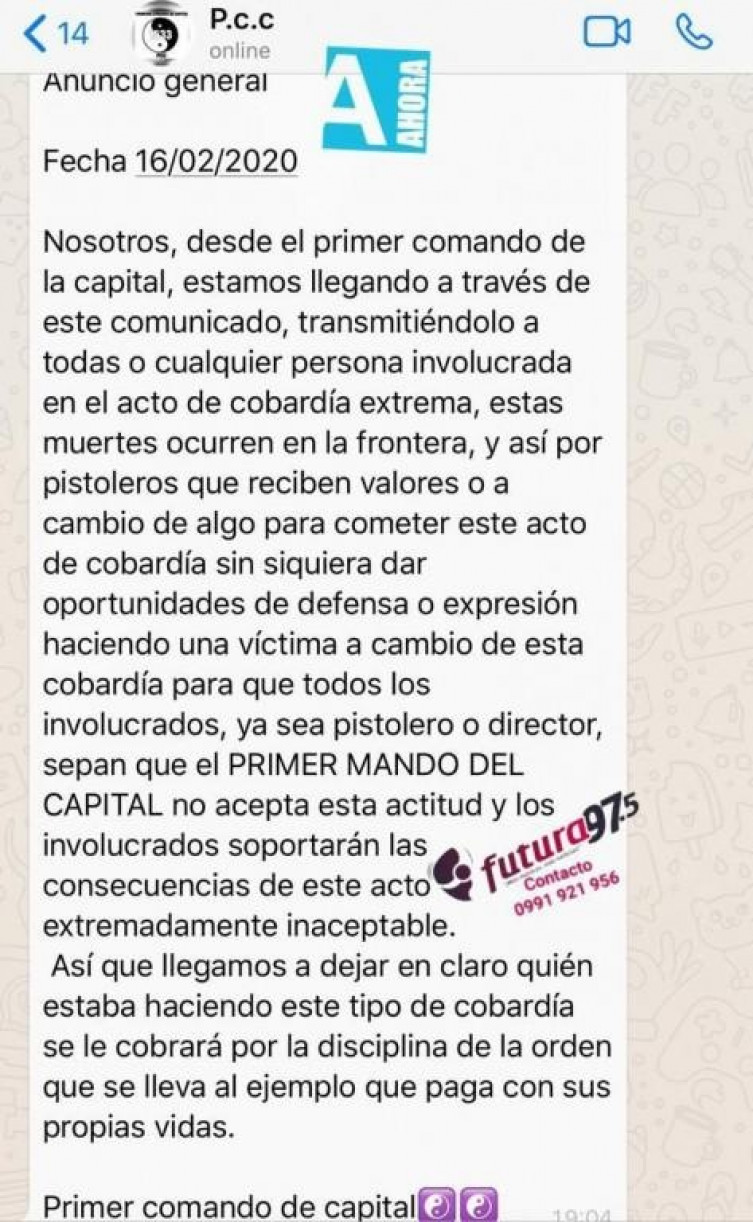Start a video call with P.c.c

click(607, 32)
